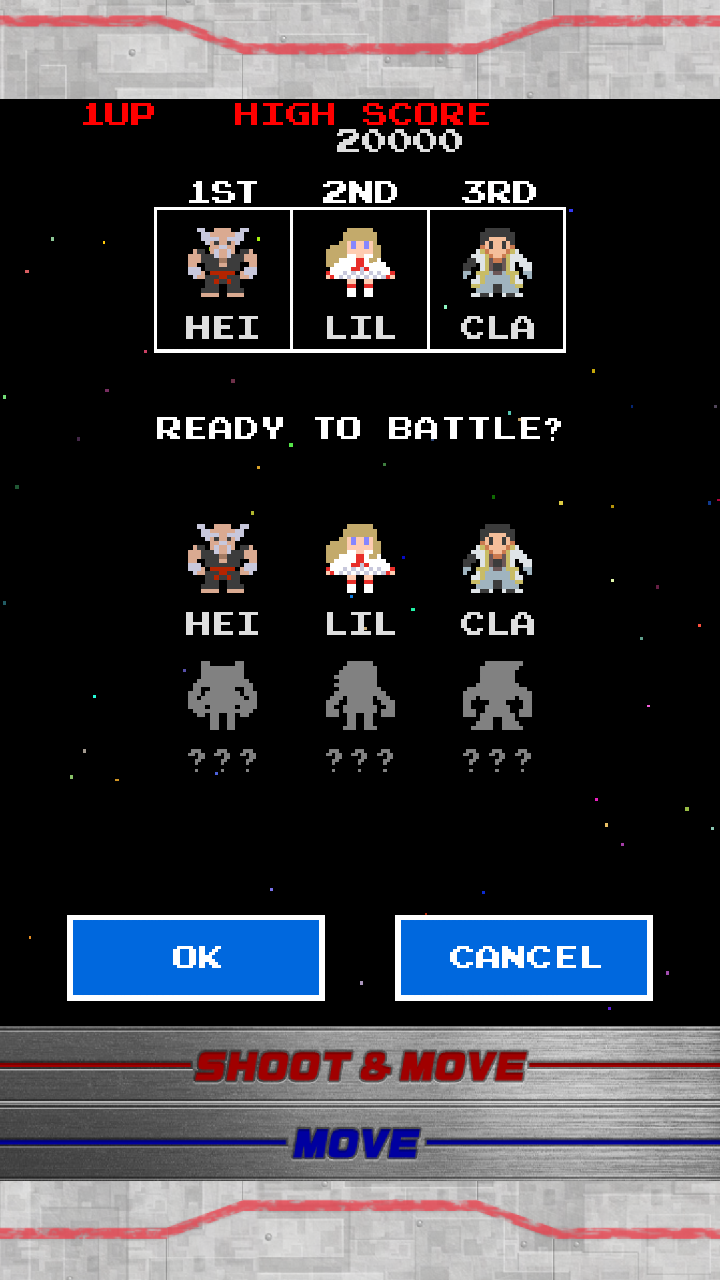
Task: Tap the 2ND team slot box
Action: pyautogui.click(x=360, y=280)
